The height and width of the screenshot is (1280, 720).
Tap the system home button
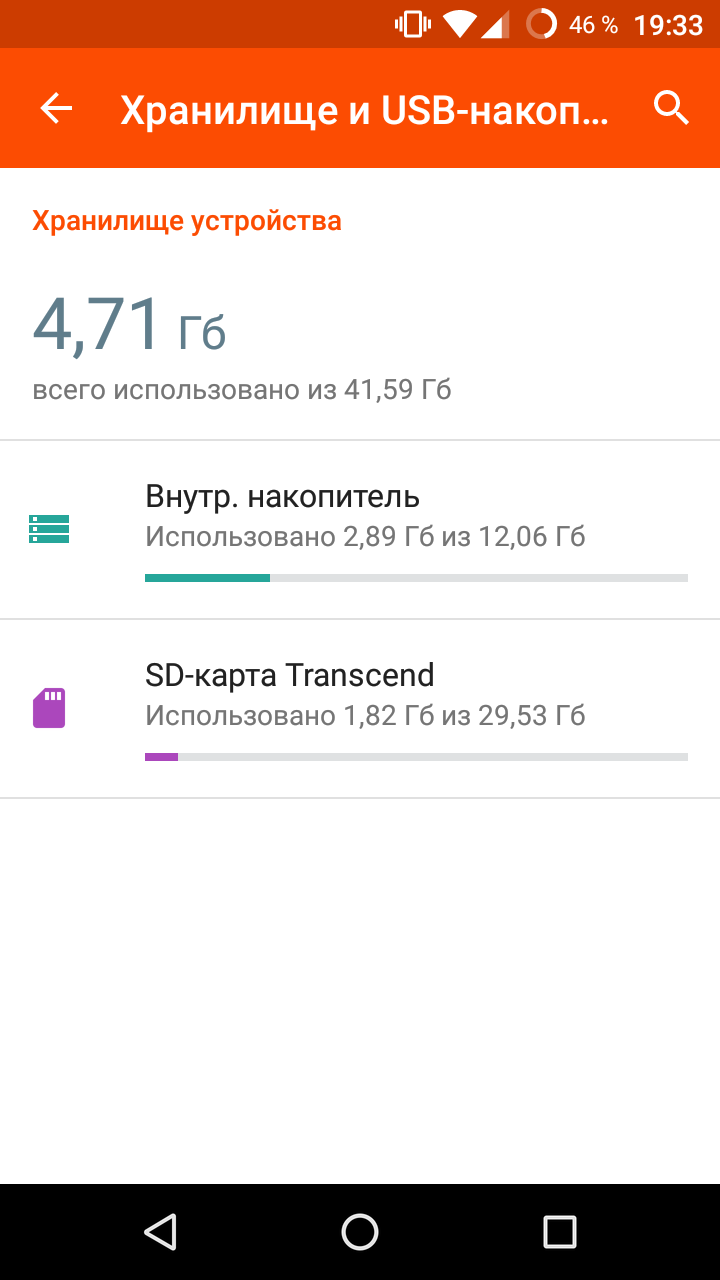pyautogui.click(x=360, y=1231)
